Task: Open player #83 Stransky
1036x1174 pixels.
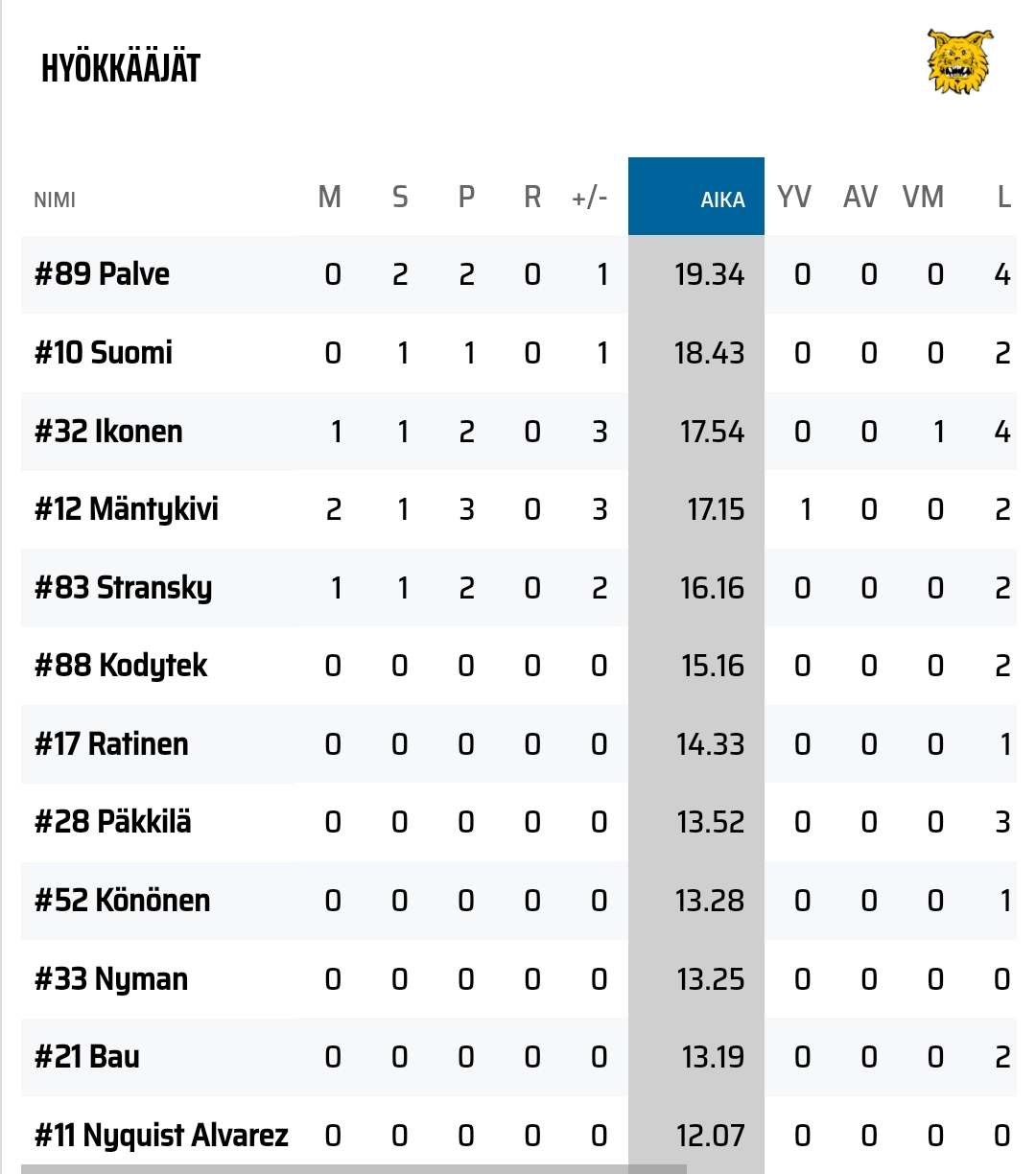Action: click(124, 588)
